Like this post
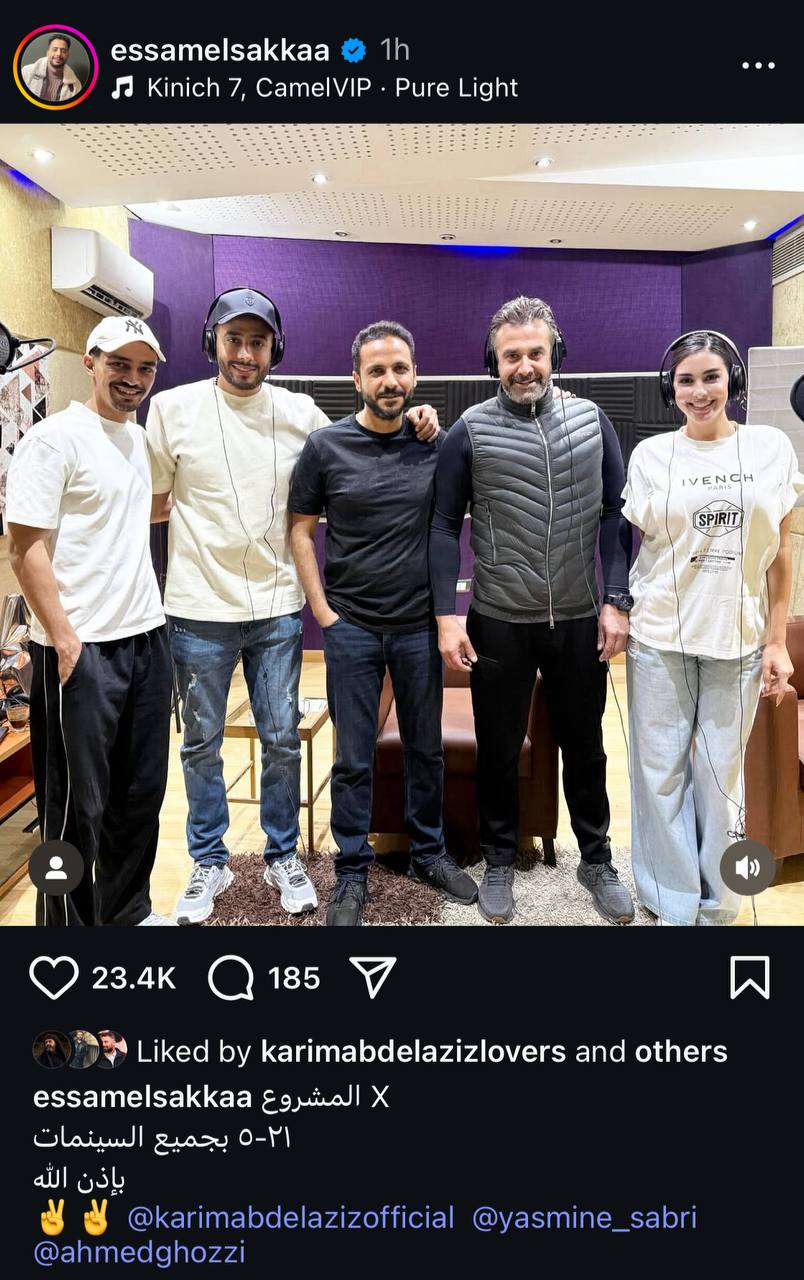Viewport: 804px width, 1280px height. [54, 977]
